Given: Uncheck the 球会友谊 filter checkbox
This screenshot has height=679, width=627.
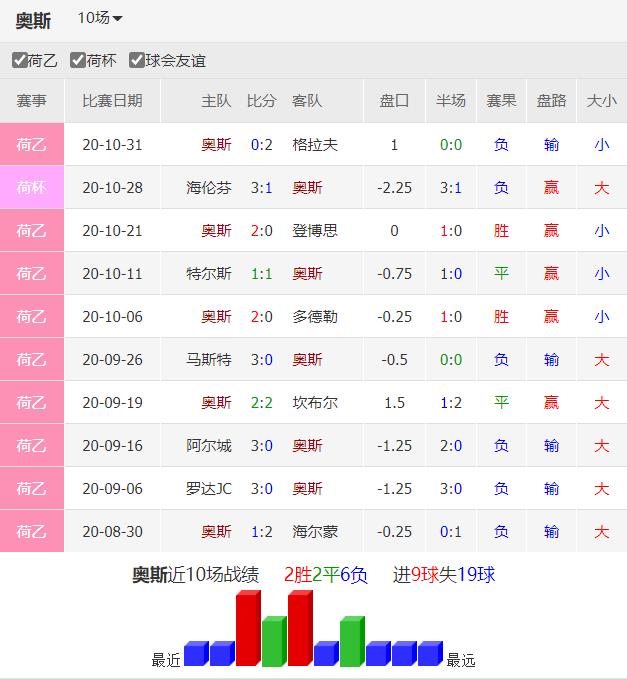Looking at the screenshot, I should point(137,60).
